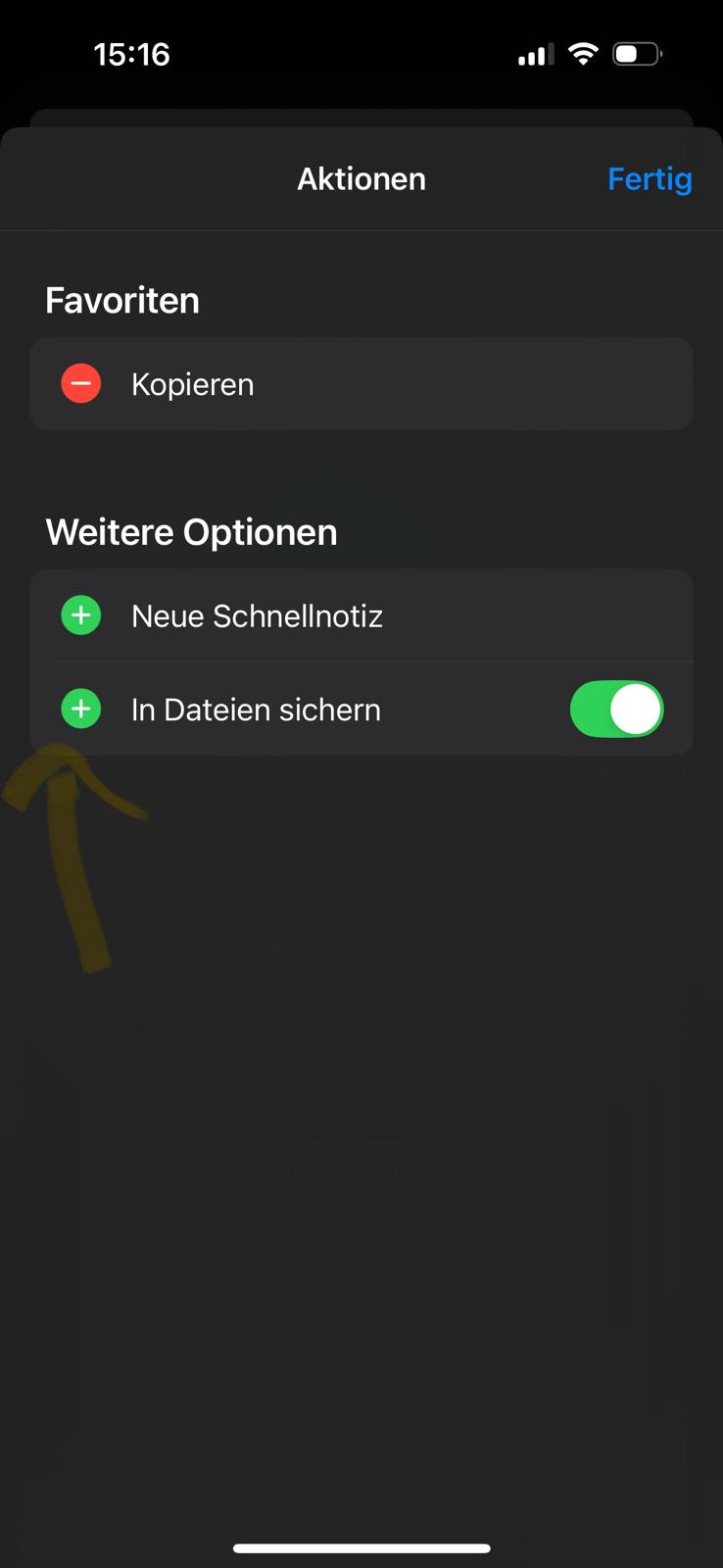Tap Fertig to finish editing actions
Screen dimensions: 723x1568
[649, 179]
